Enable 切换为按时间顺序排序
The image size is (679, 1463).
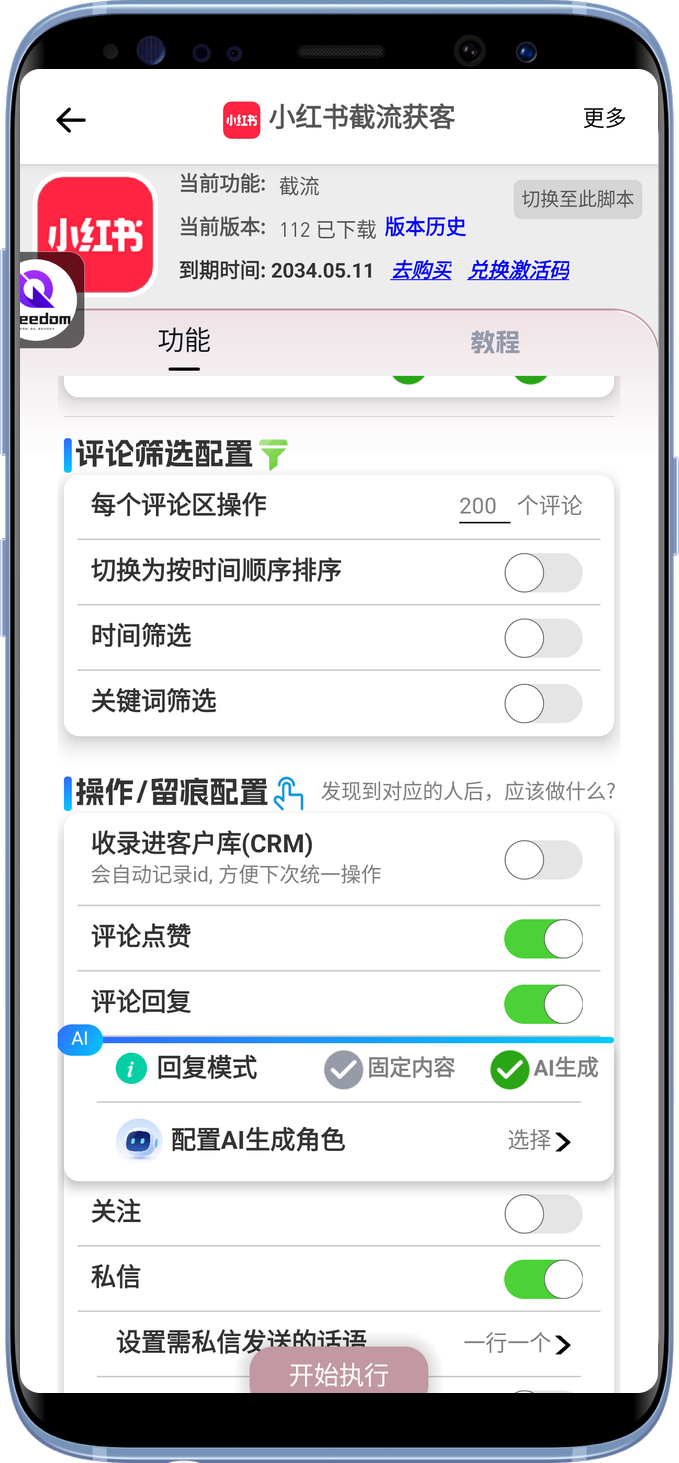click(543, 573)
